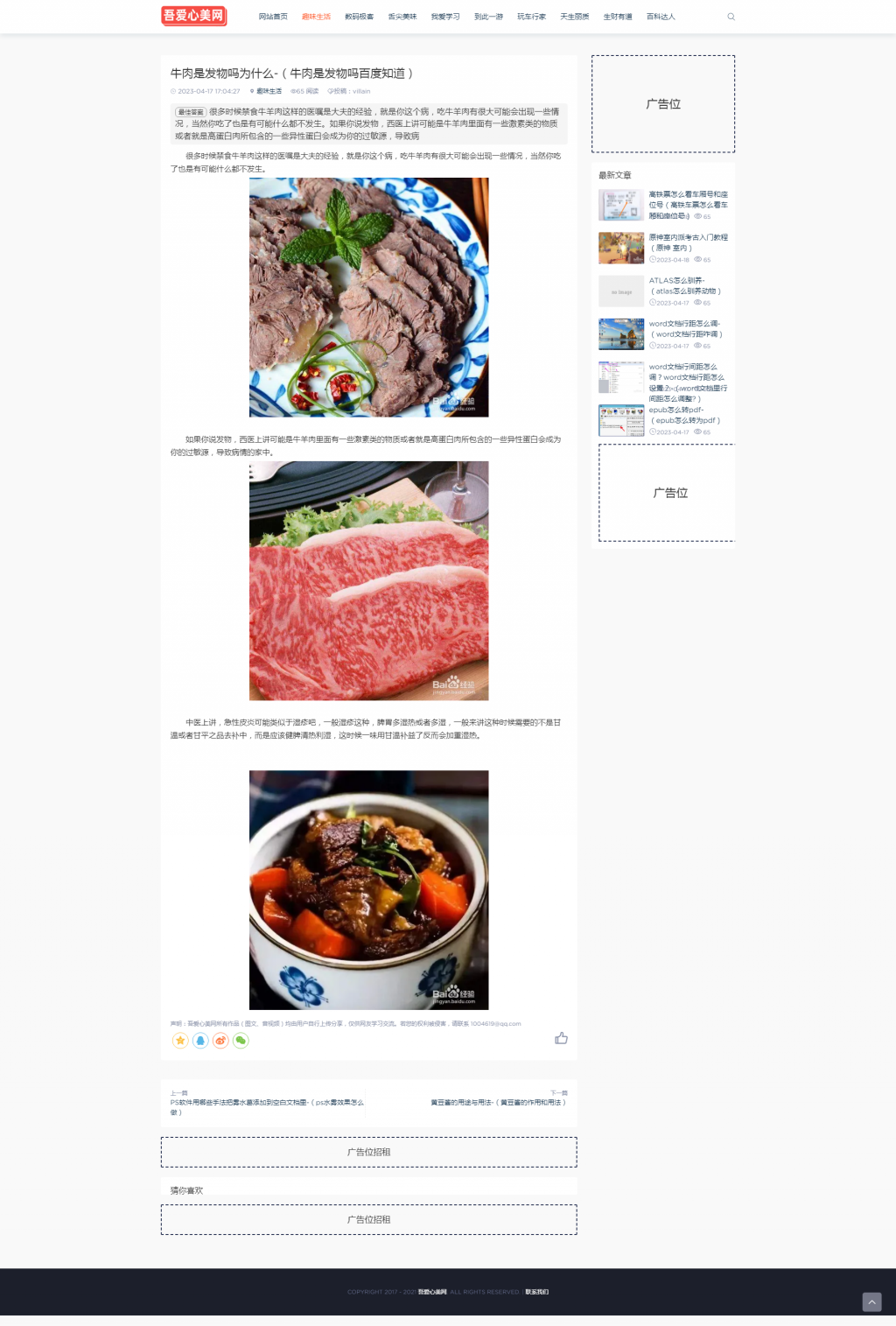Open previous article about PS软件 水墨效果
Viewport: 896px width, 1326px height.
point(267,1103)
